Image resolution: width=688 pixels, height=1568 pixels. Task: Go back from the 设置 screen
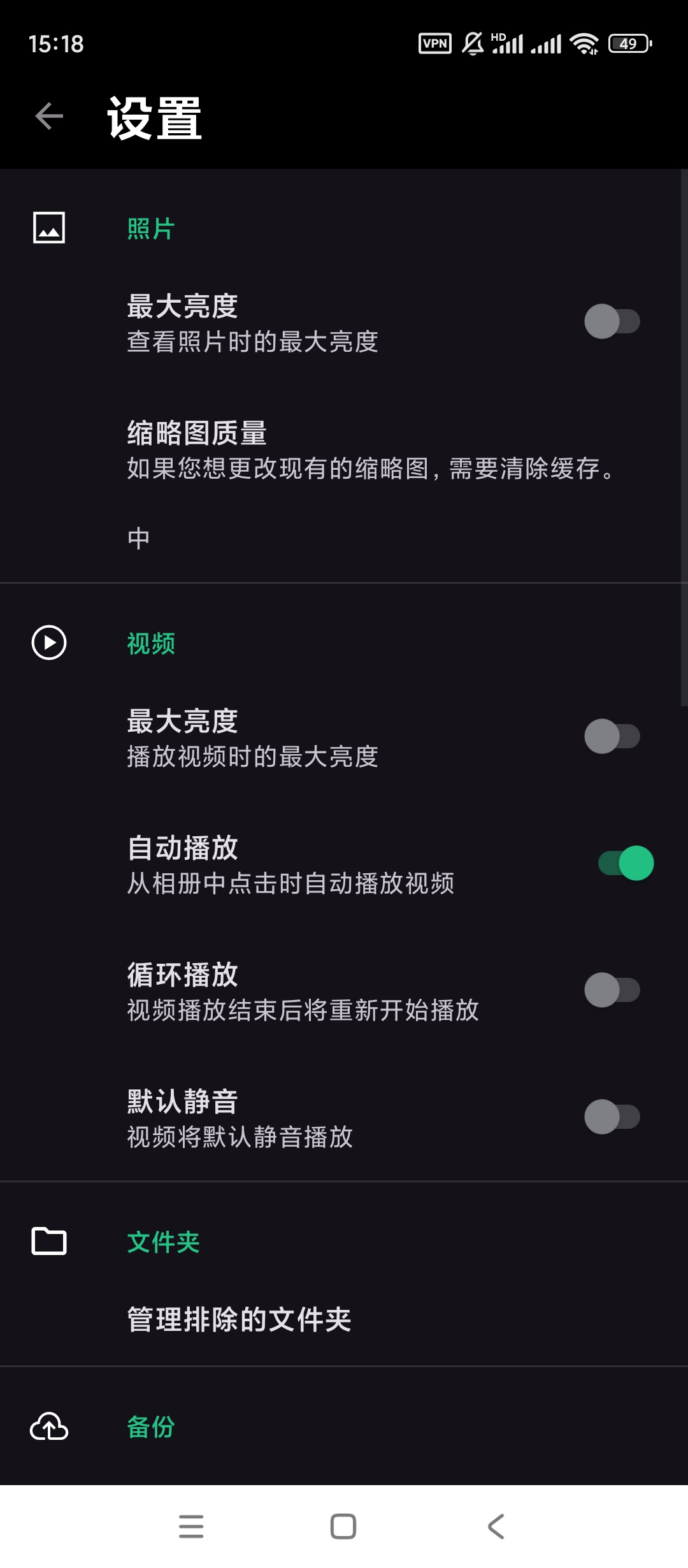tap(49, 117)
